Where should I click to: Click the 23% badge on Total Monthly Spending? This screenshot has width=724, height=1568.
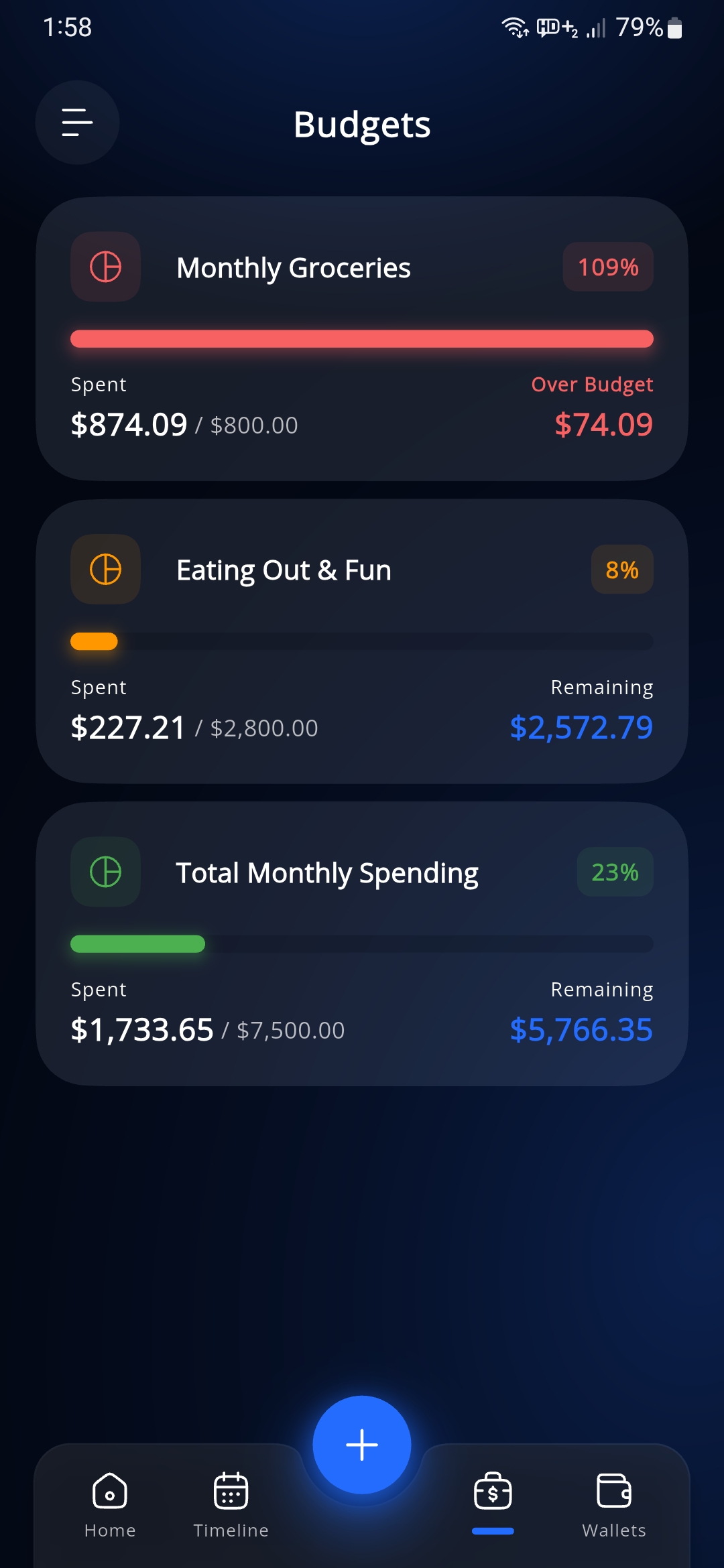click(615, 872)
